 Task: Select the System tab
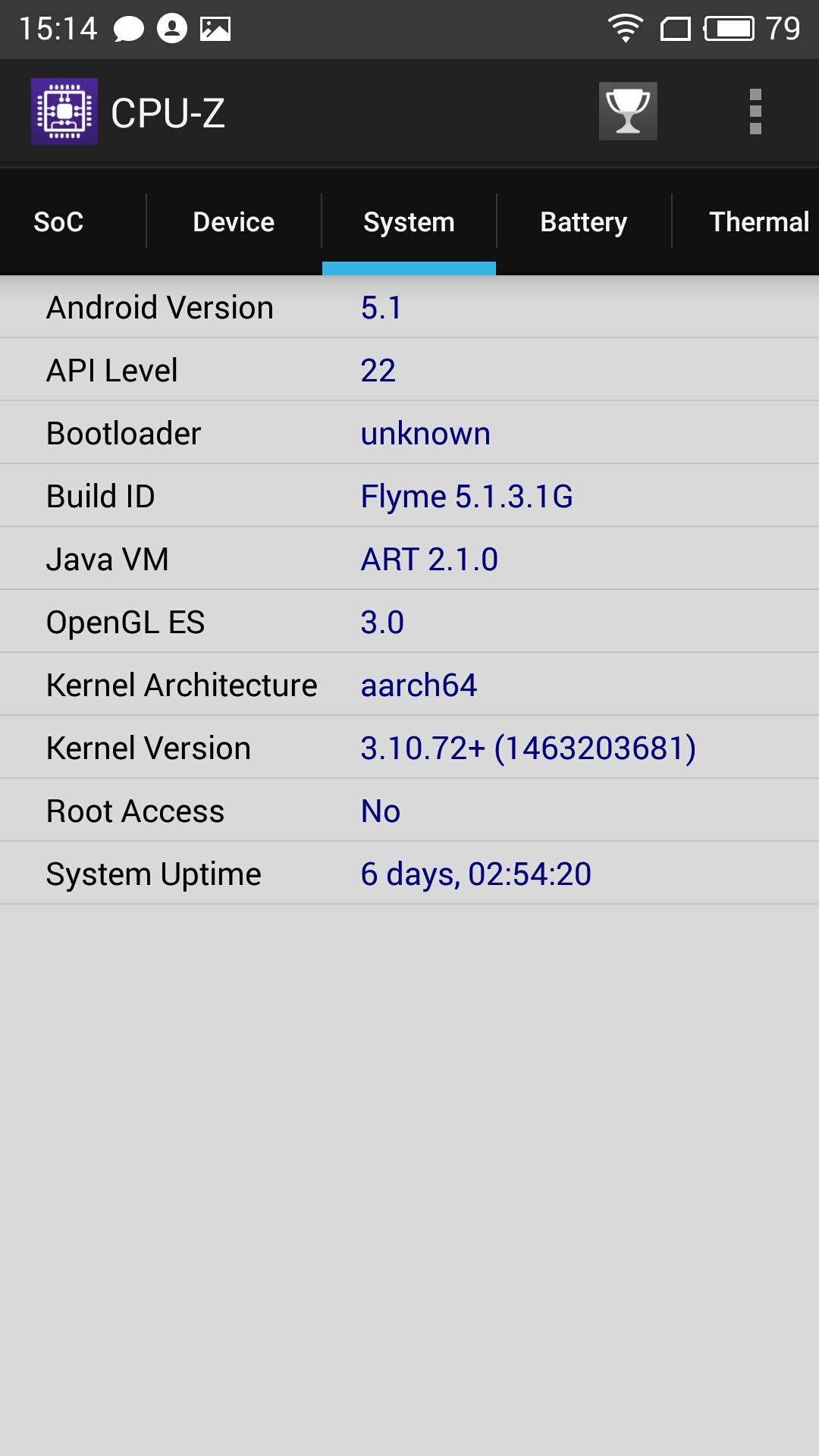click(x=409, y=222)
